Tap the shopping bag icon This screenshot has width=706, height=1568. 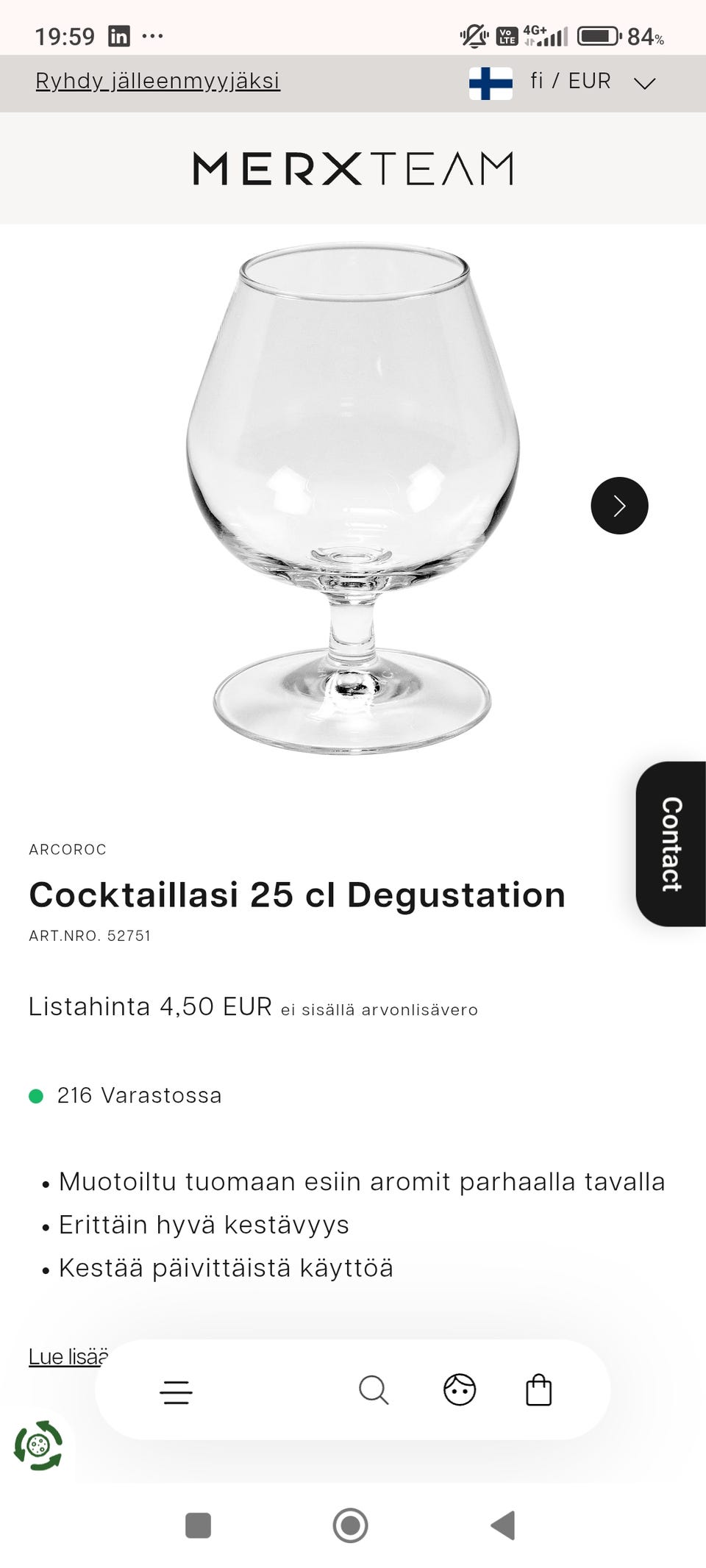pyautogui.click(x=539, y=1389)
